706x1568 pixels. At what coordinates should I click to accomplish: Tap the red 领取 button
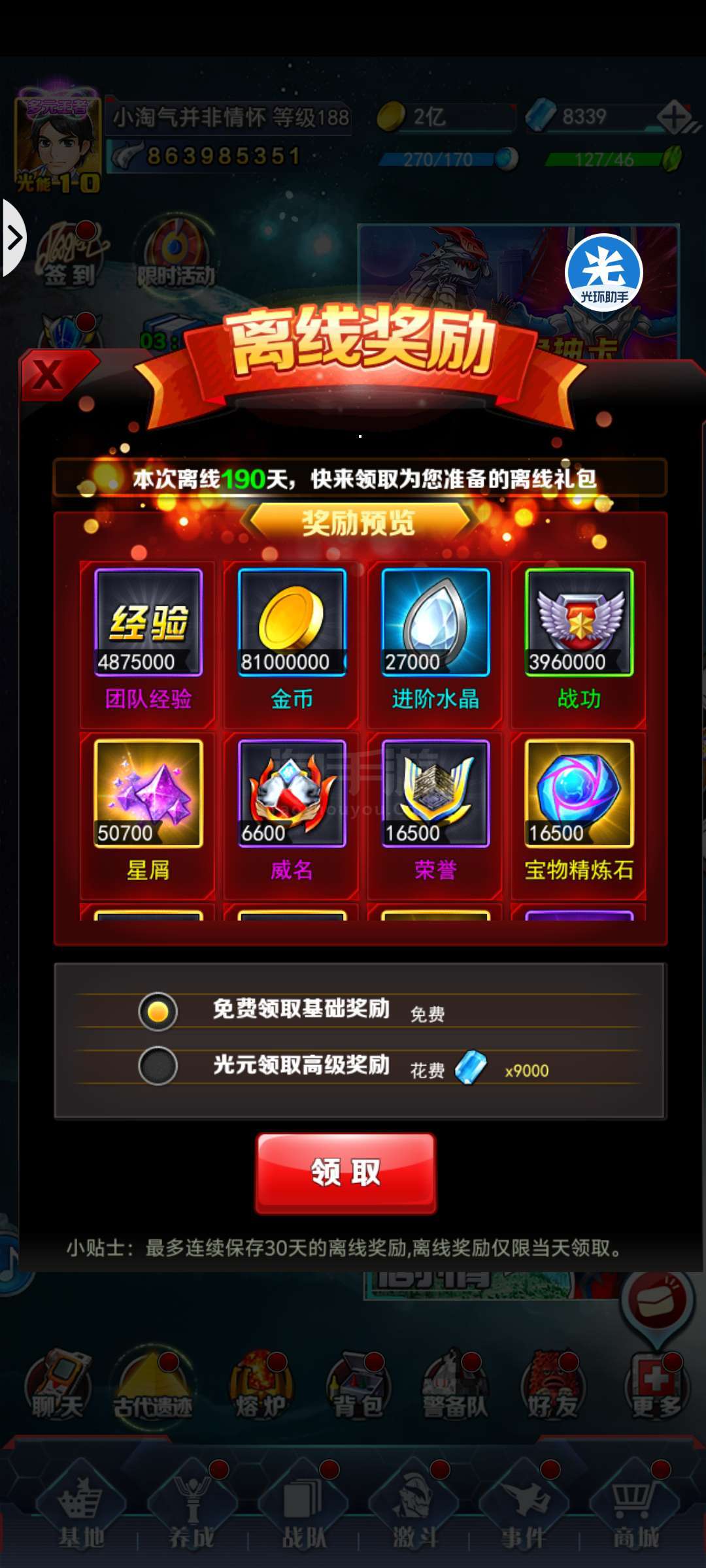pos(345,1173)
